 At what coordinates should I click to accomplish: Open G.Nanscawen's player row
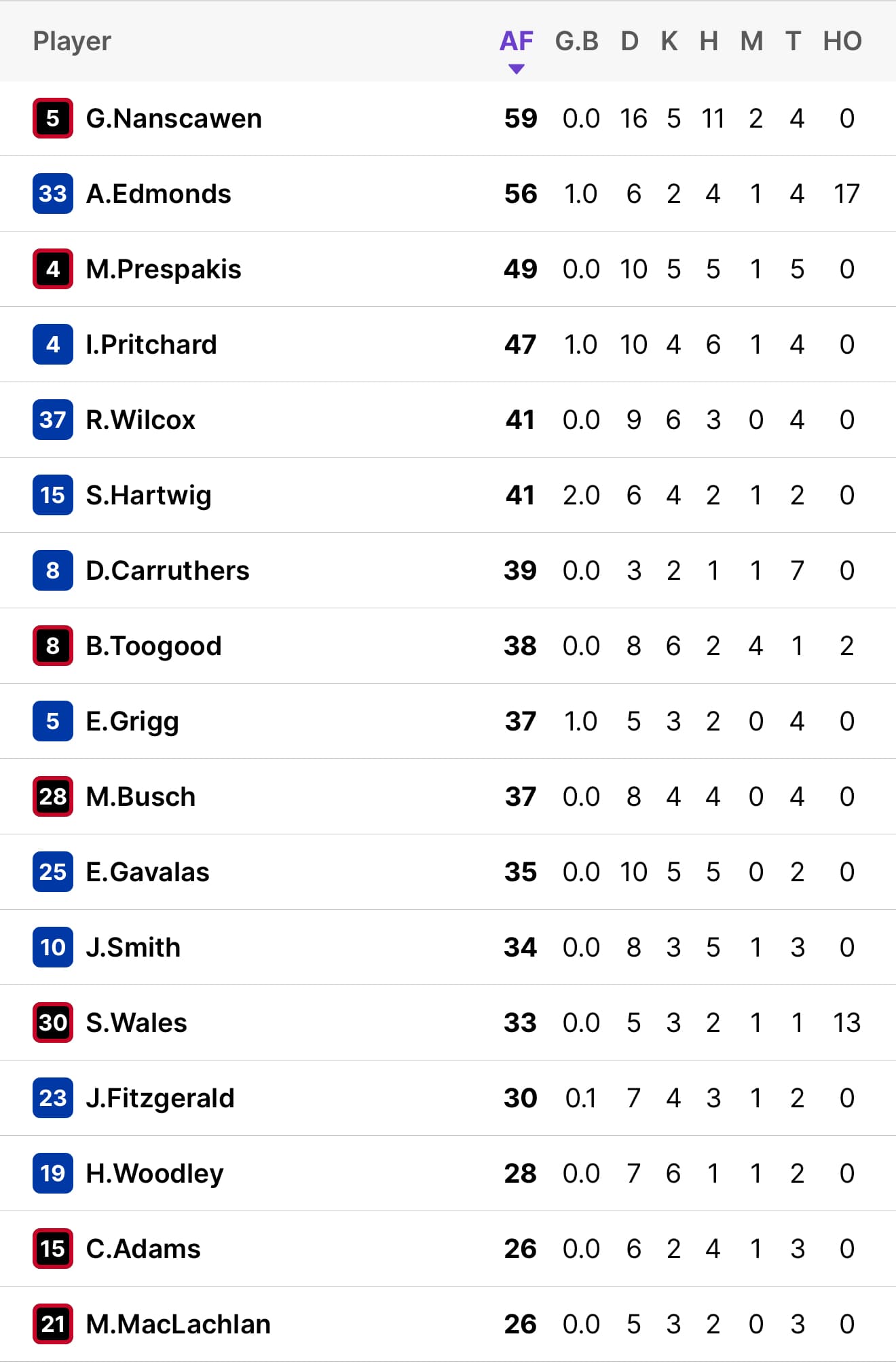point(174,119)
